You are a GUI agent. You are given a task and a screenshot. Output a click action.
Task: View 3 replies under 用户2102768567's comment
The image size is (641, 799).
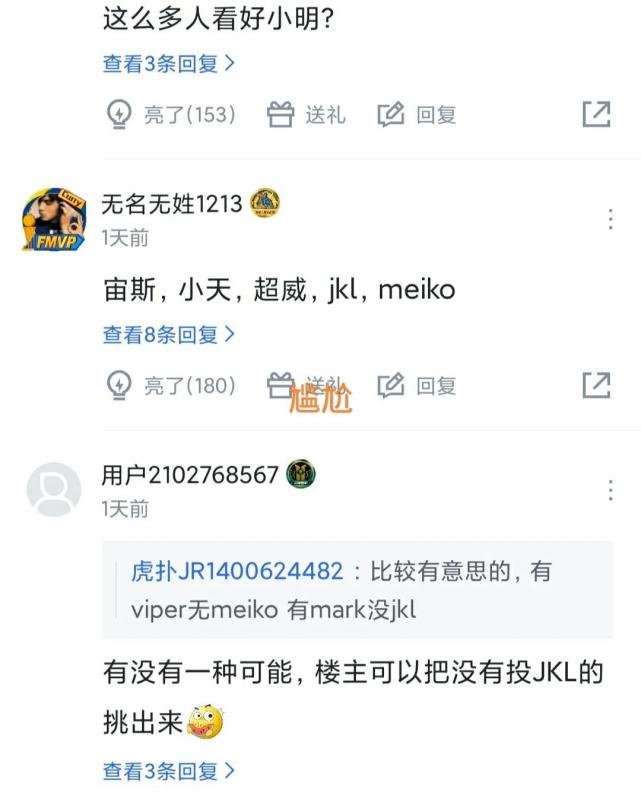point(168,771)
